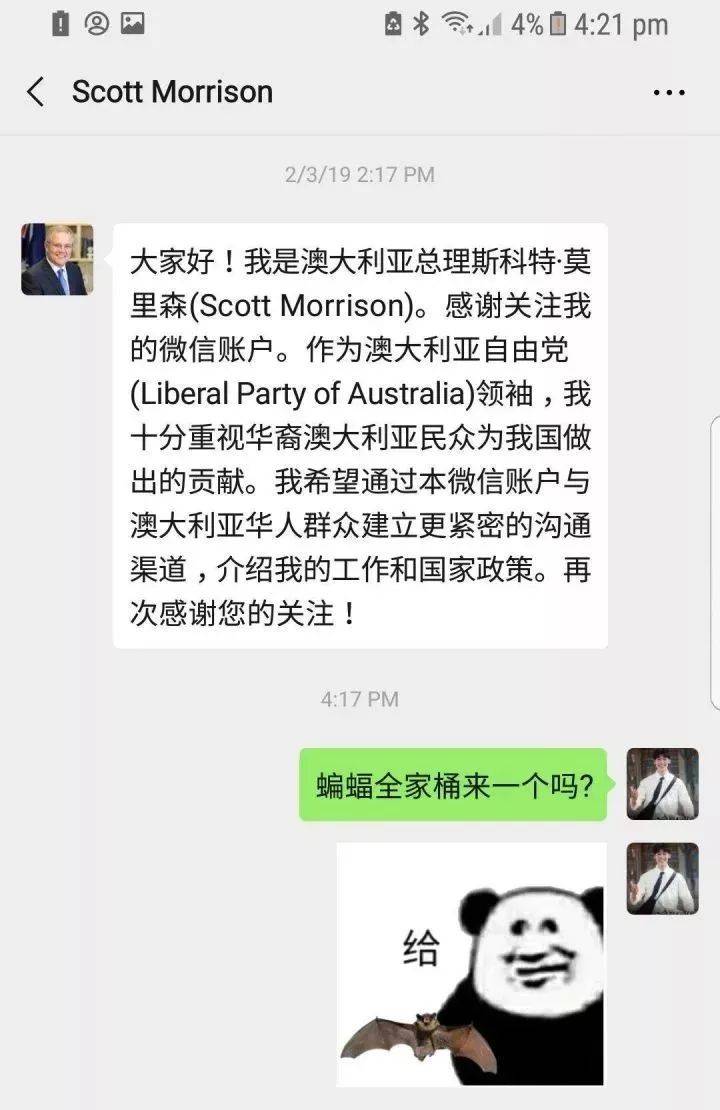Open Scott Morrison's profile avatar
The width and height of the screenshot is (720, 1110).
(57, 259)
